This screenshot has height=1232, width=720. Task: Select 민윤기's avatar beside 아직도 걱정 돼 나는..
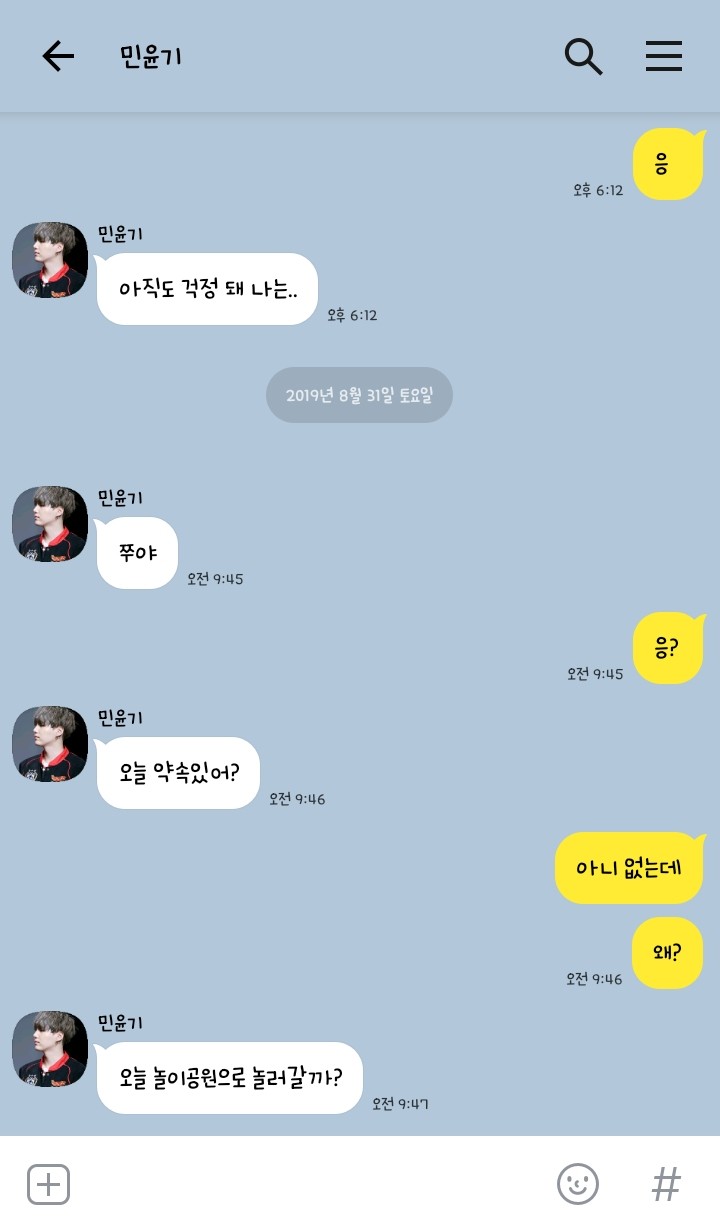pyautogui.click(x=50, y=260)
